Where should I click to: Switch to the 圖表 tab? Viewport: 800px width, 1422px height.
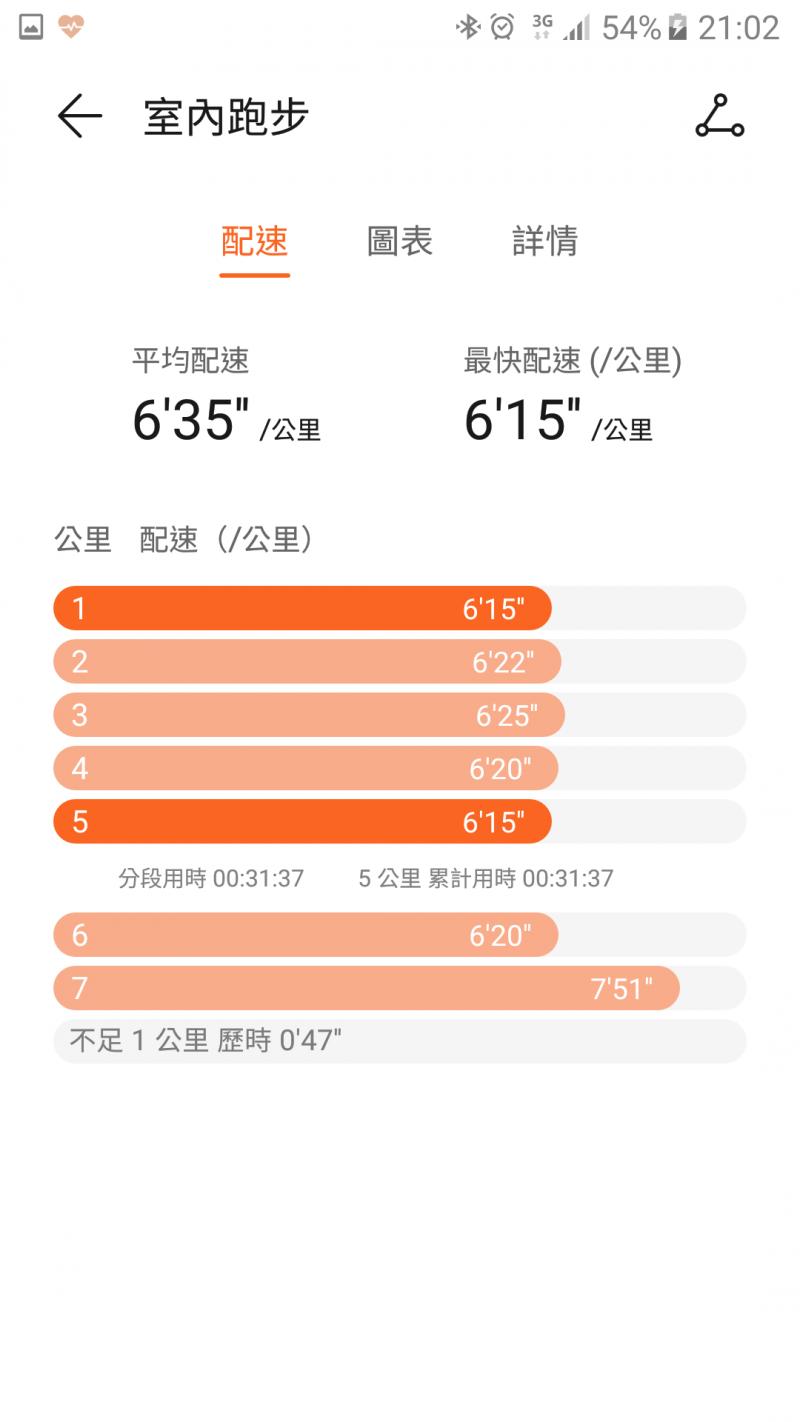399,241
